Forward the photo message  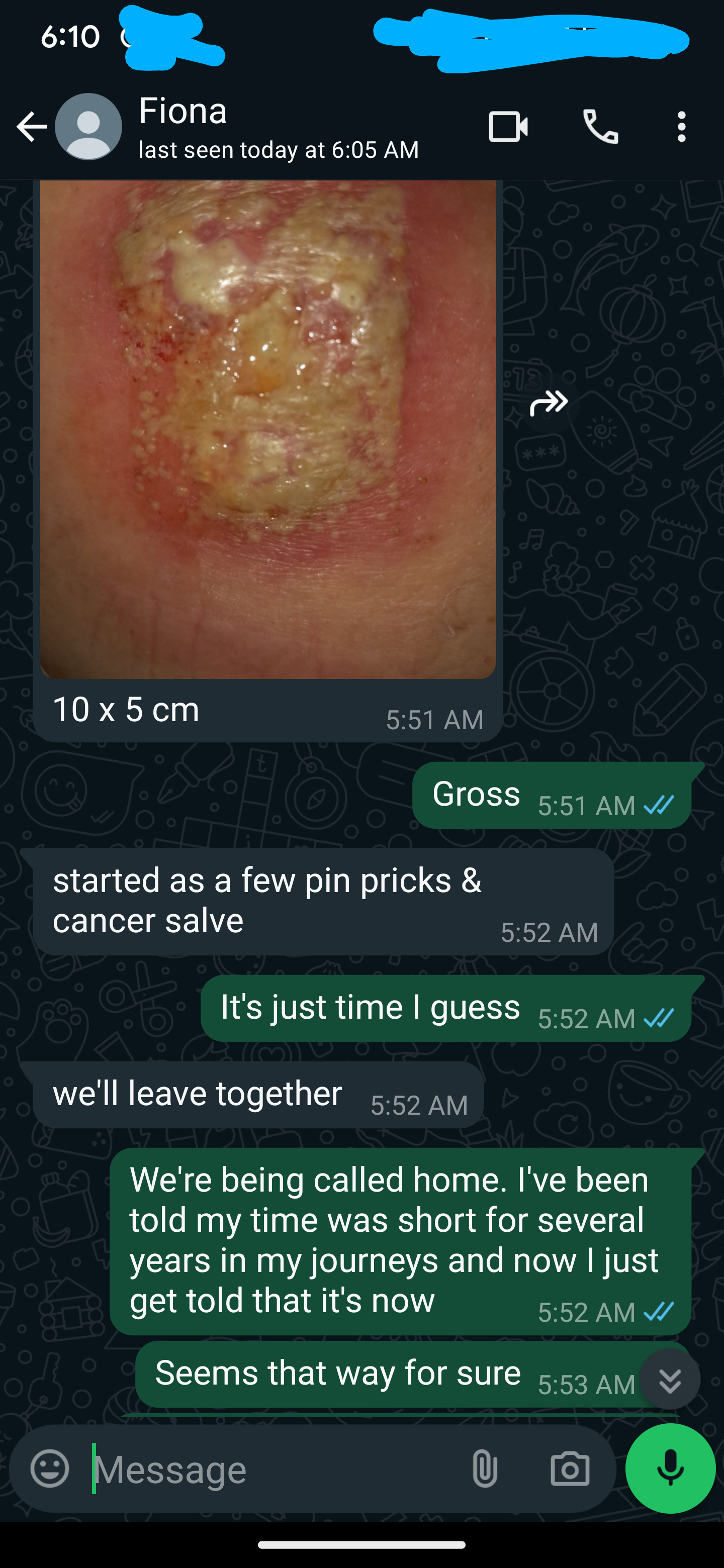click(x=549, y=403)
